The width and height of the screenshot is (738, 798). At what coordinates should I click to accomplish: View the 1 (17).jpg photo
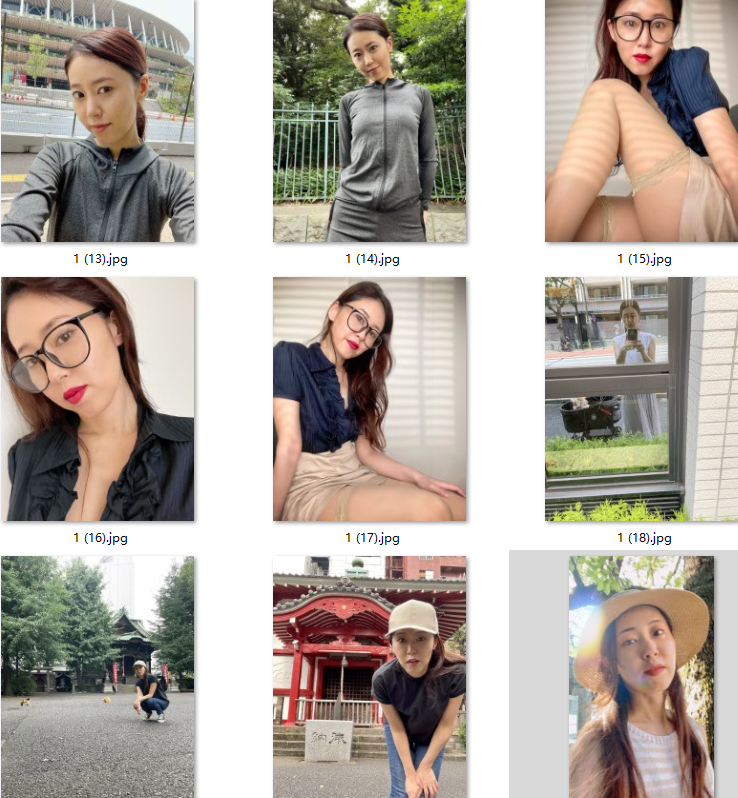tap(370, 399)
